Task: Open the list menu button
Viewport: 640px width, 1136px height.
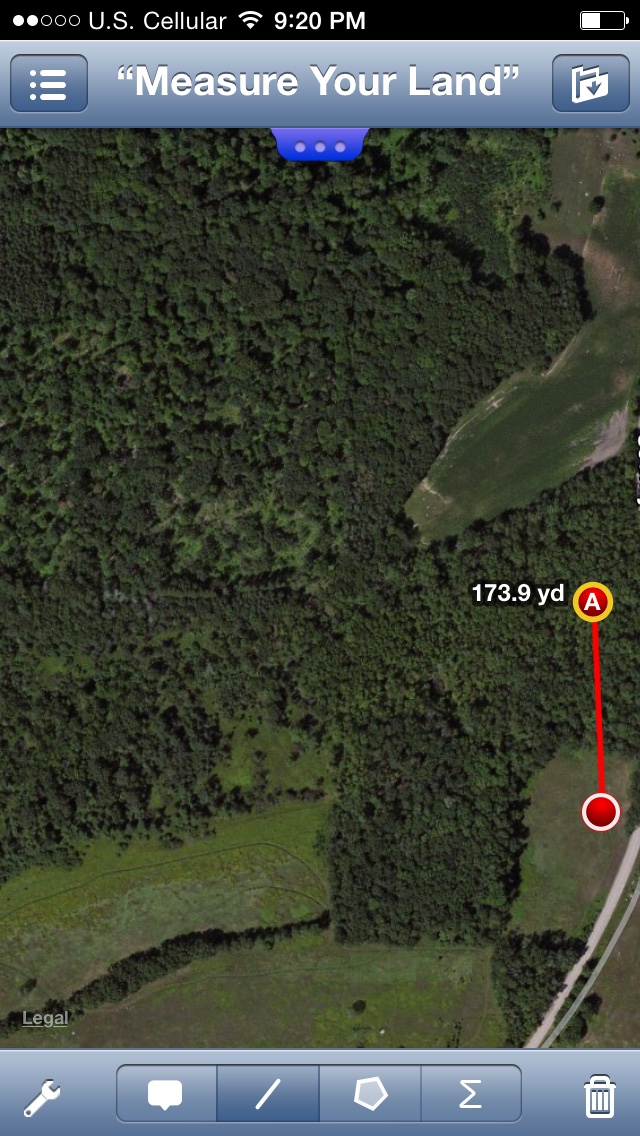Action: point(49,83)
